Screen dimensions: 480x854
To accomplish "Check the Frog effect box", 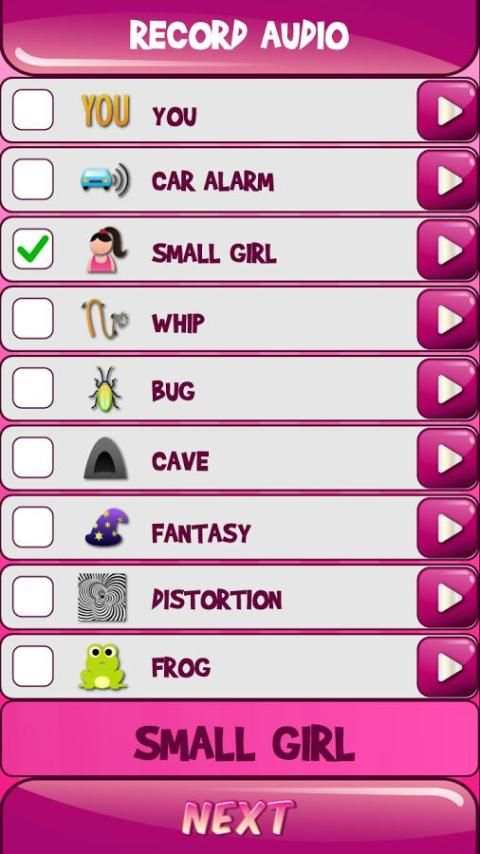I will pyautogui.click(x=33, y=666).
